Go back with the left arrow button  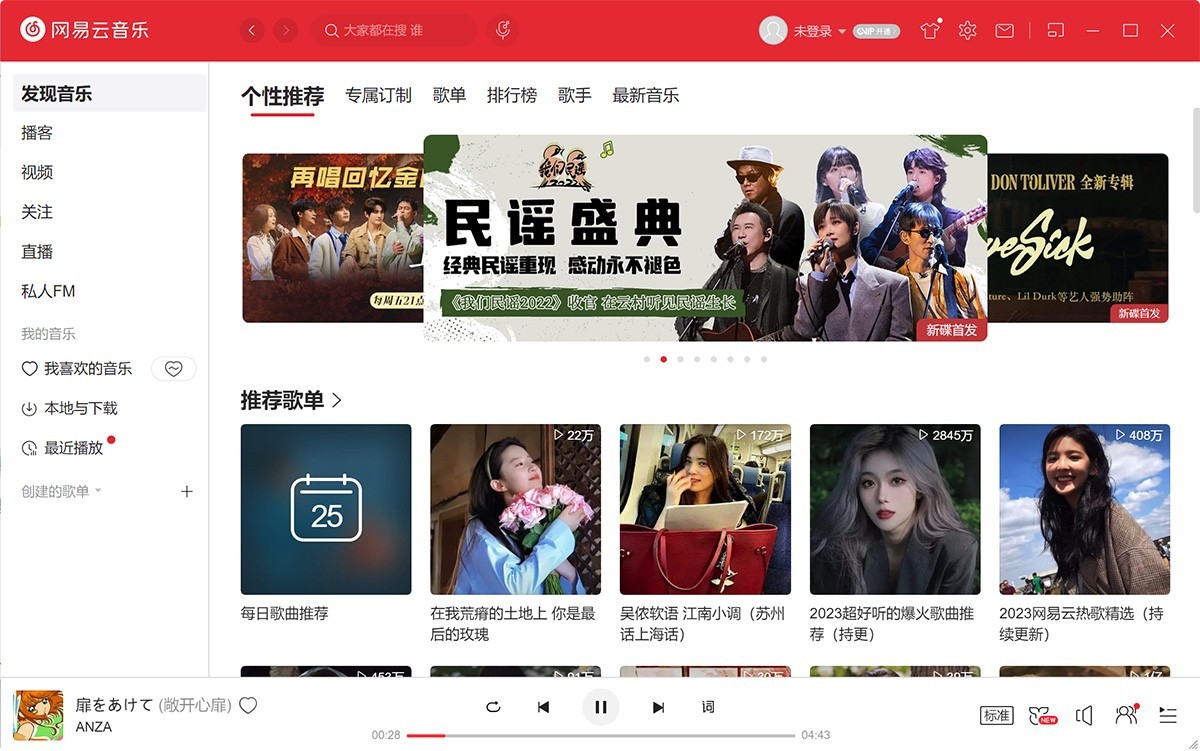(x=252, y=31)
